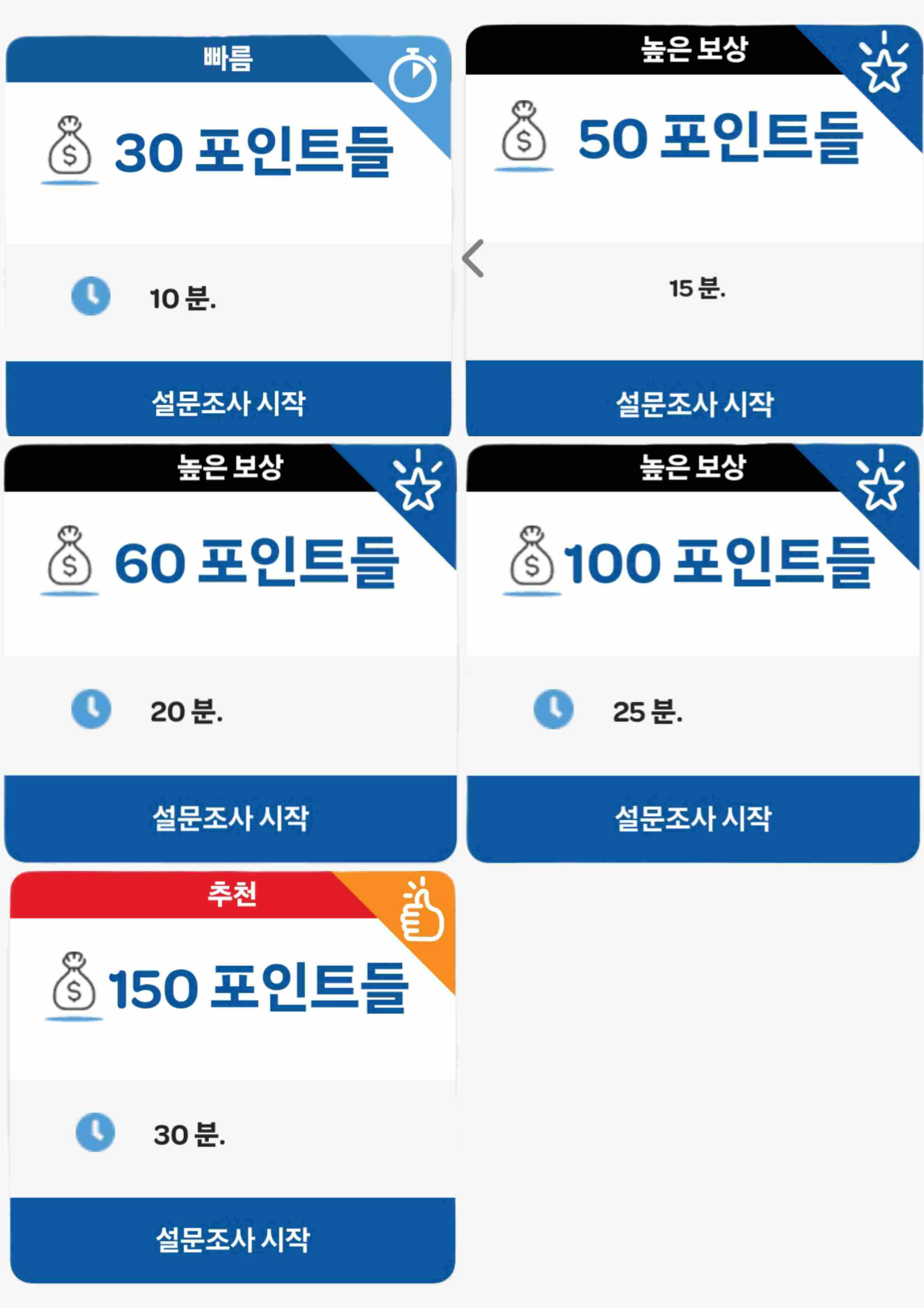Click the star icon on the 50 points card

click(885, 71)
